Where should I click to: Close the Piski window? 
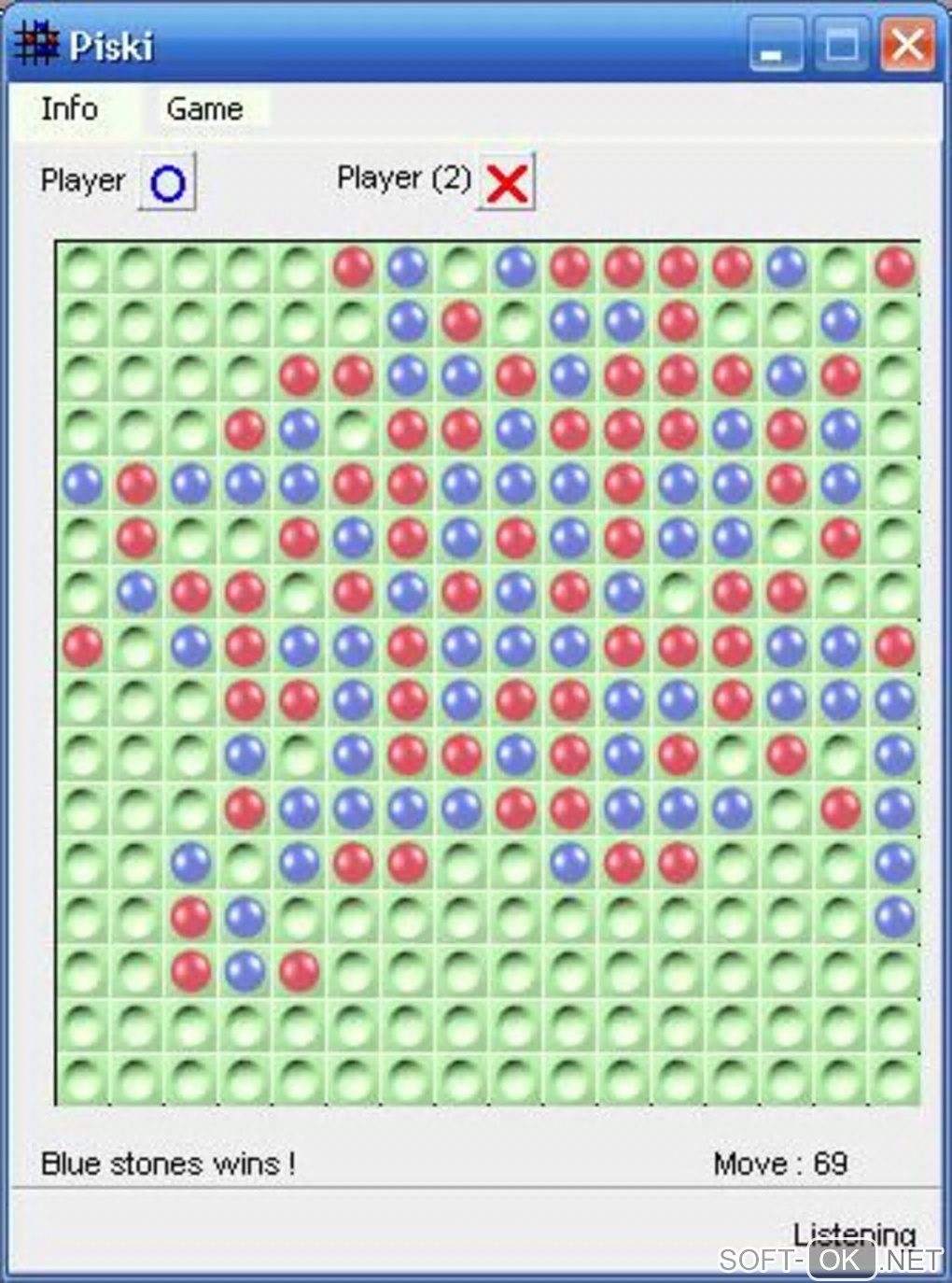tap(906, 46)
